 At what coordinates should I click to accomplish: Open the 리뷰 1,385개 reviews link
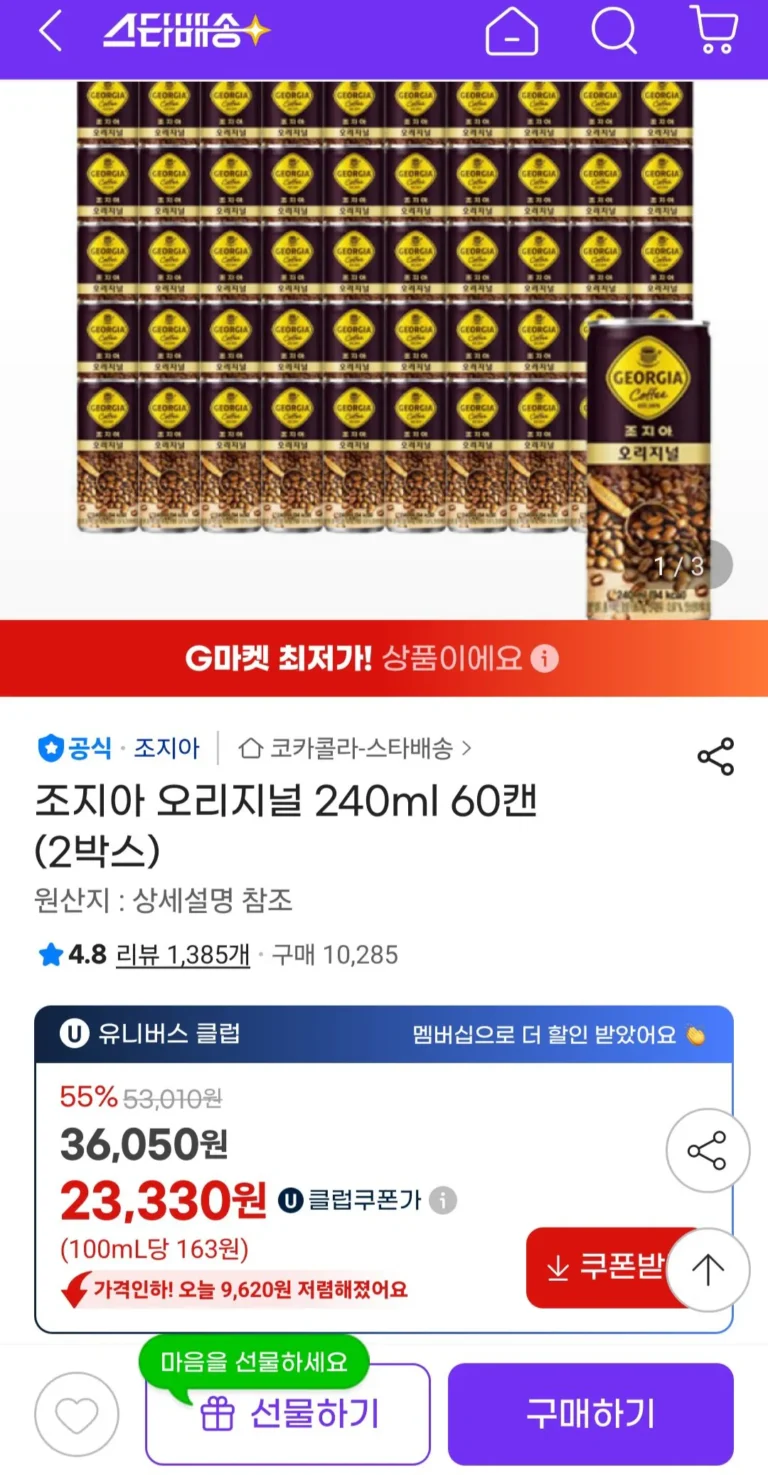(183, 955)
